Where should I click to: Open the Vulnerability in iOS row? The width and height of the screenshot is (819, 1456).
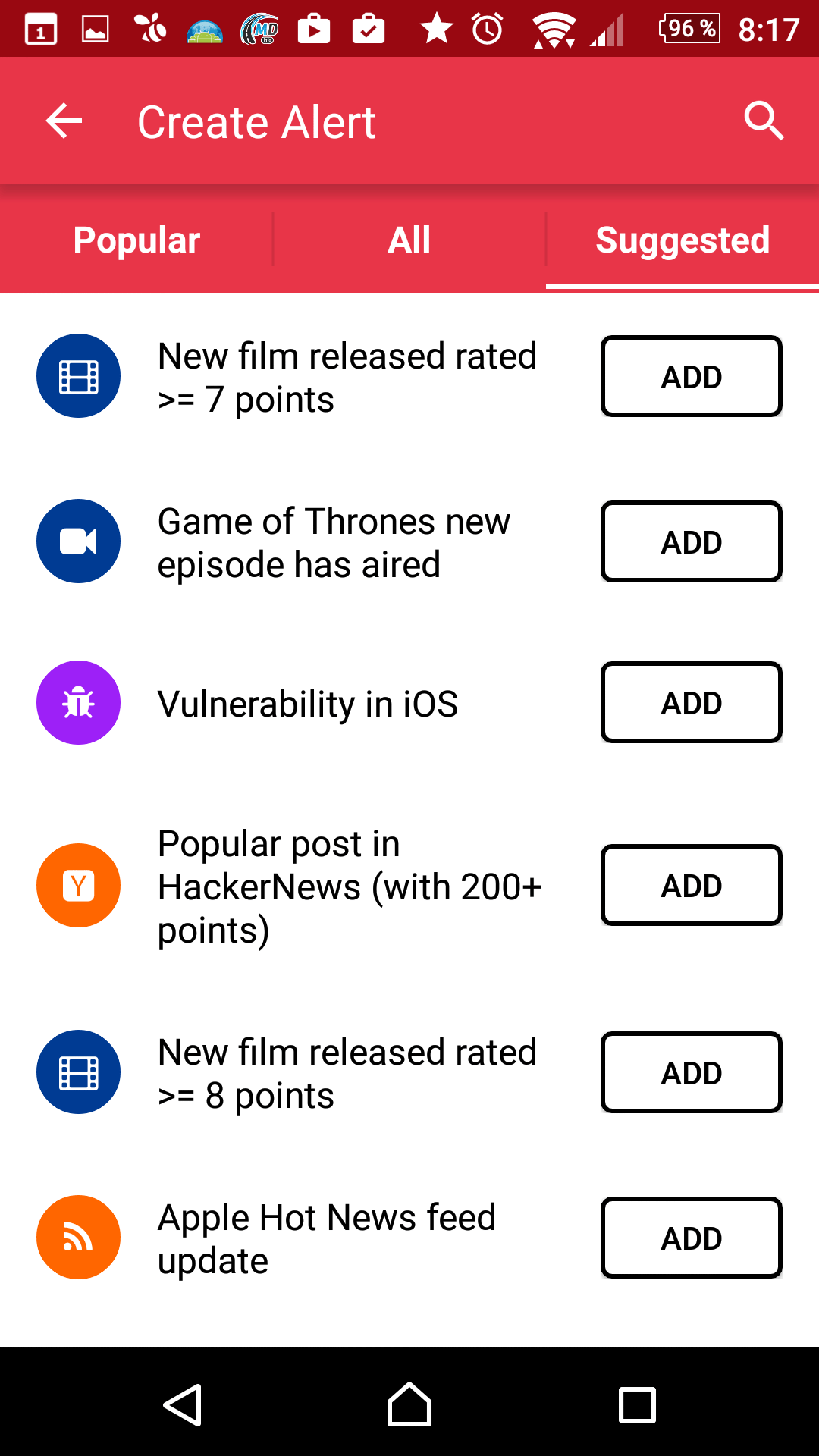(x=409, y=703)
